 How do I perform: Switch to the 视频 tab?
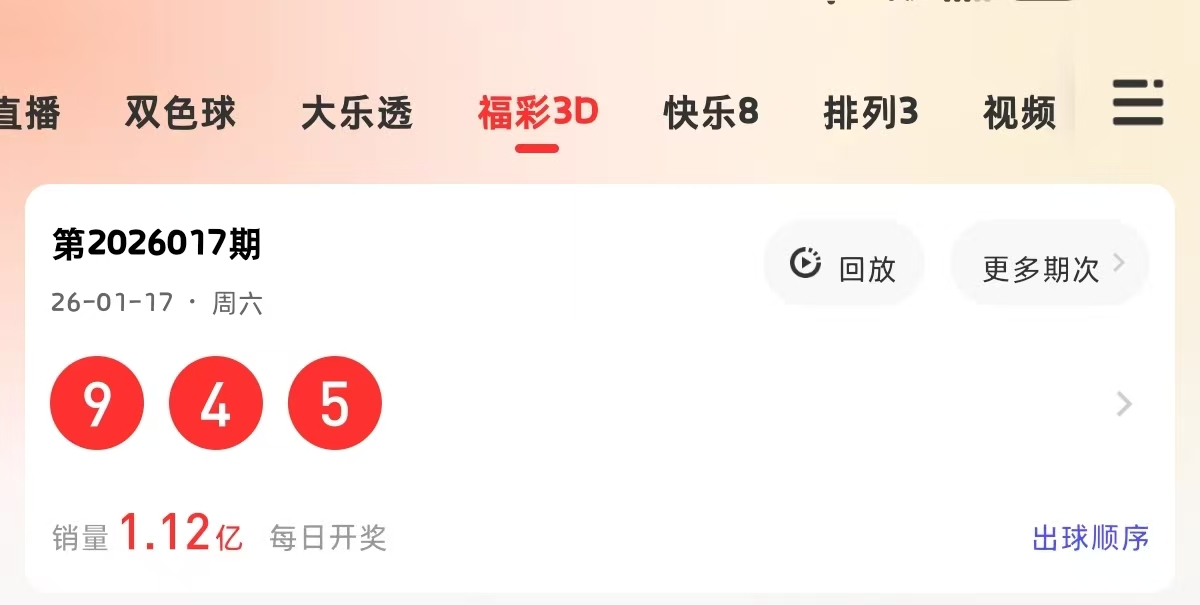click(x=1019, y=113)
